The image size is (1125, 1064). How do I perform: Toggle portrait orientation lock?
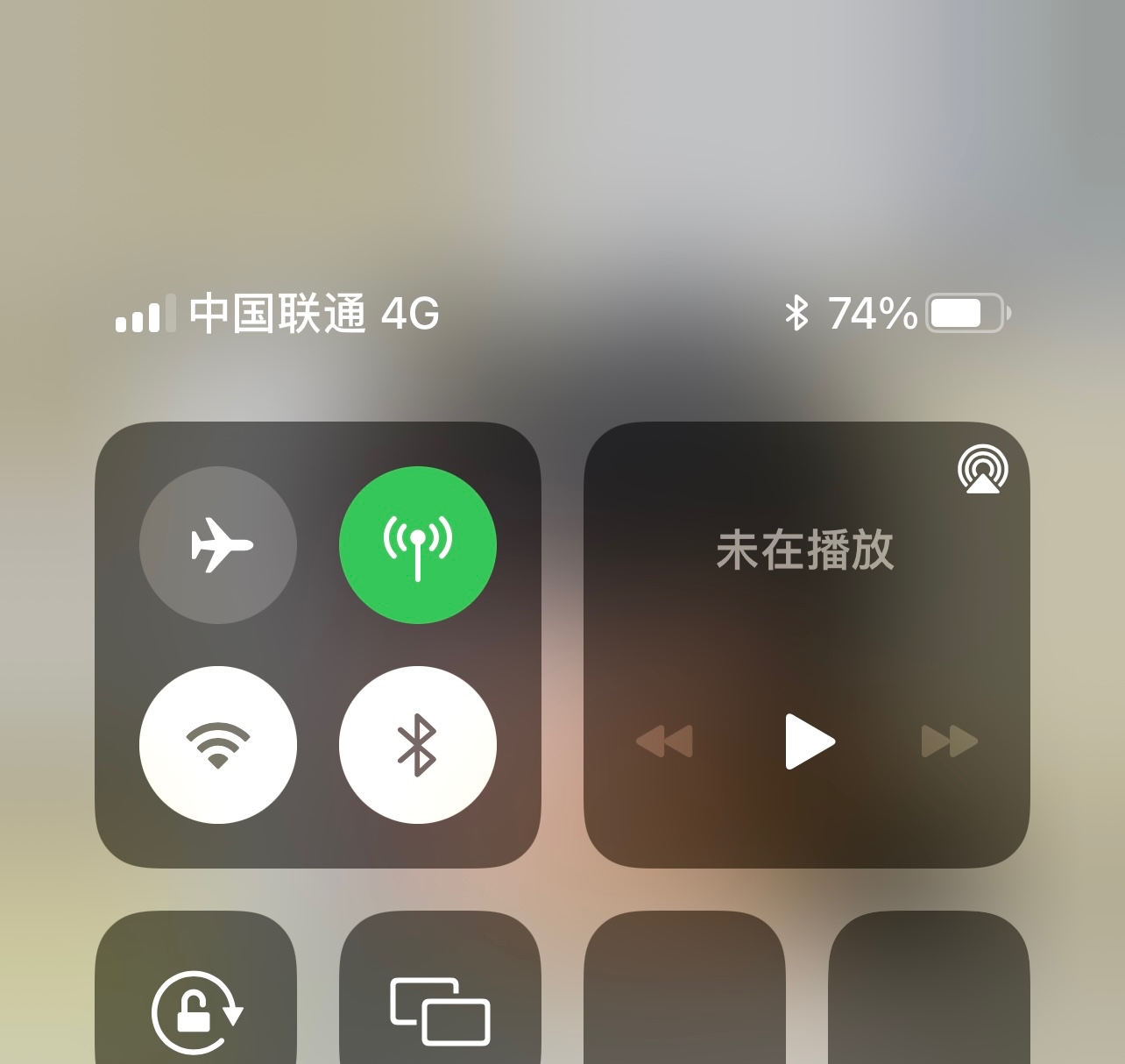(196, 1008)
